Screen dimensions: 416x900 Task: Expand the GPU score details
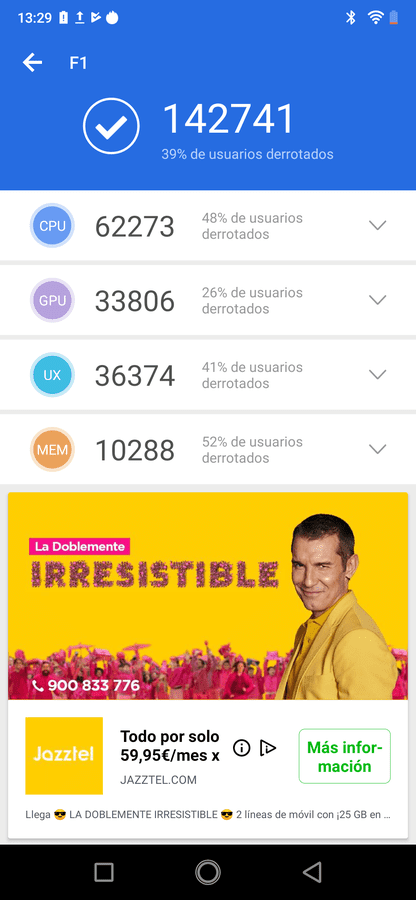(377, 300)
